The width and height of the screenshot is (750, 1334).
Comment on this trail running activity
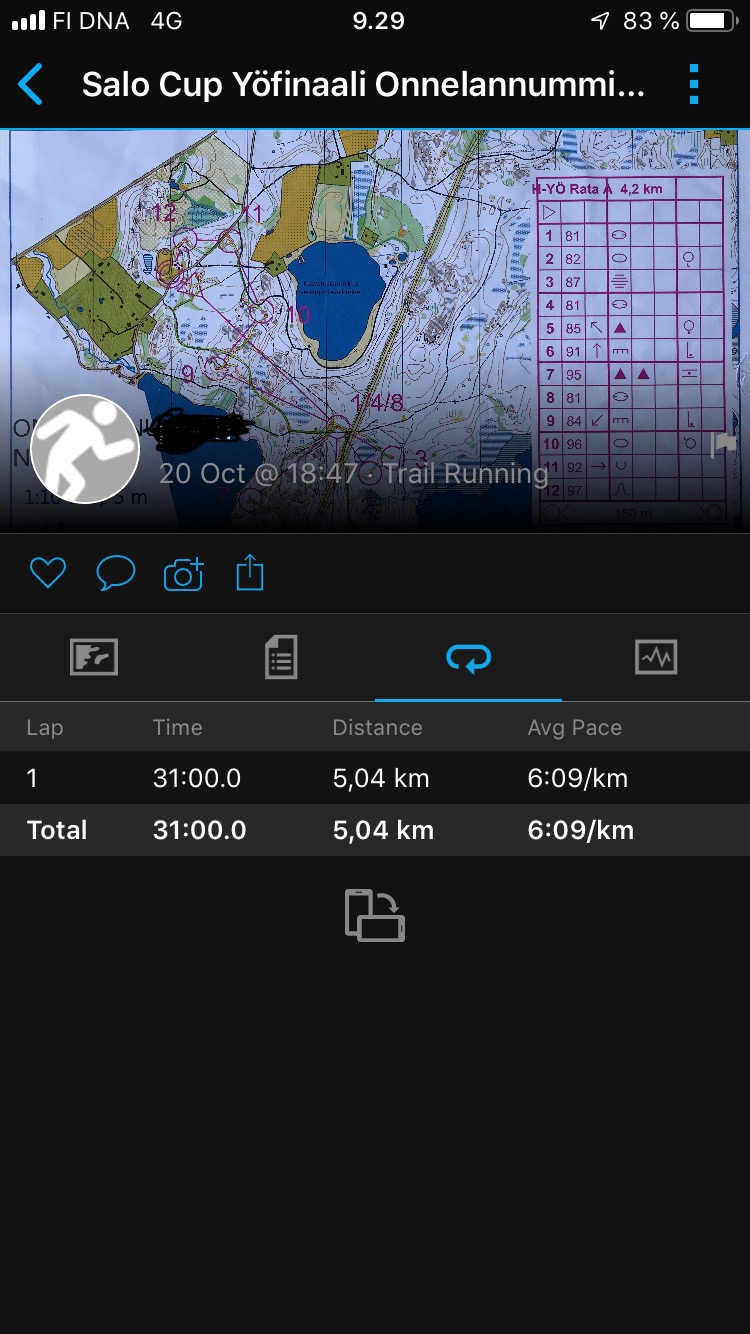[x=115, y=573]
